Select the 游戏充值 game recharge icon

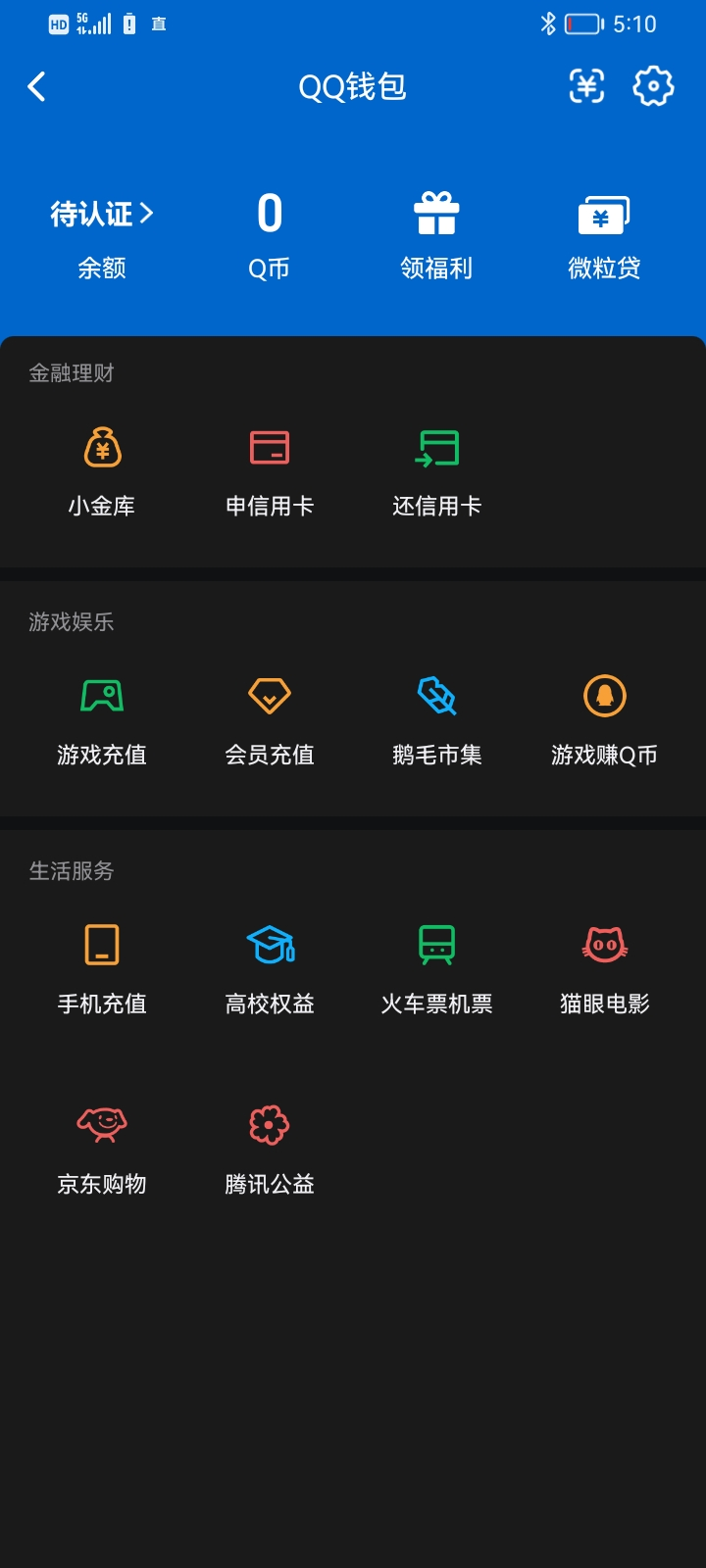[102, 696]
